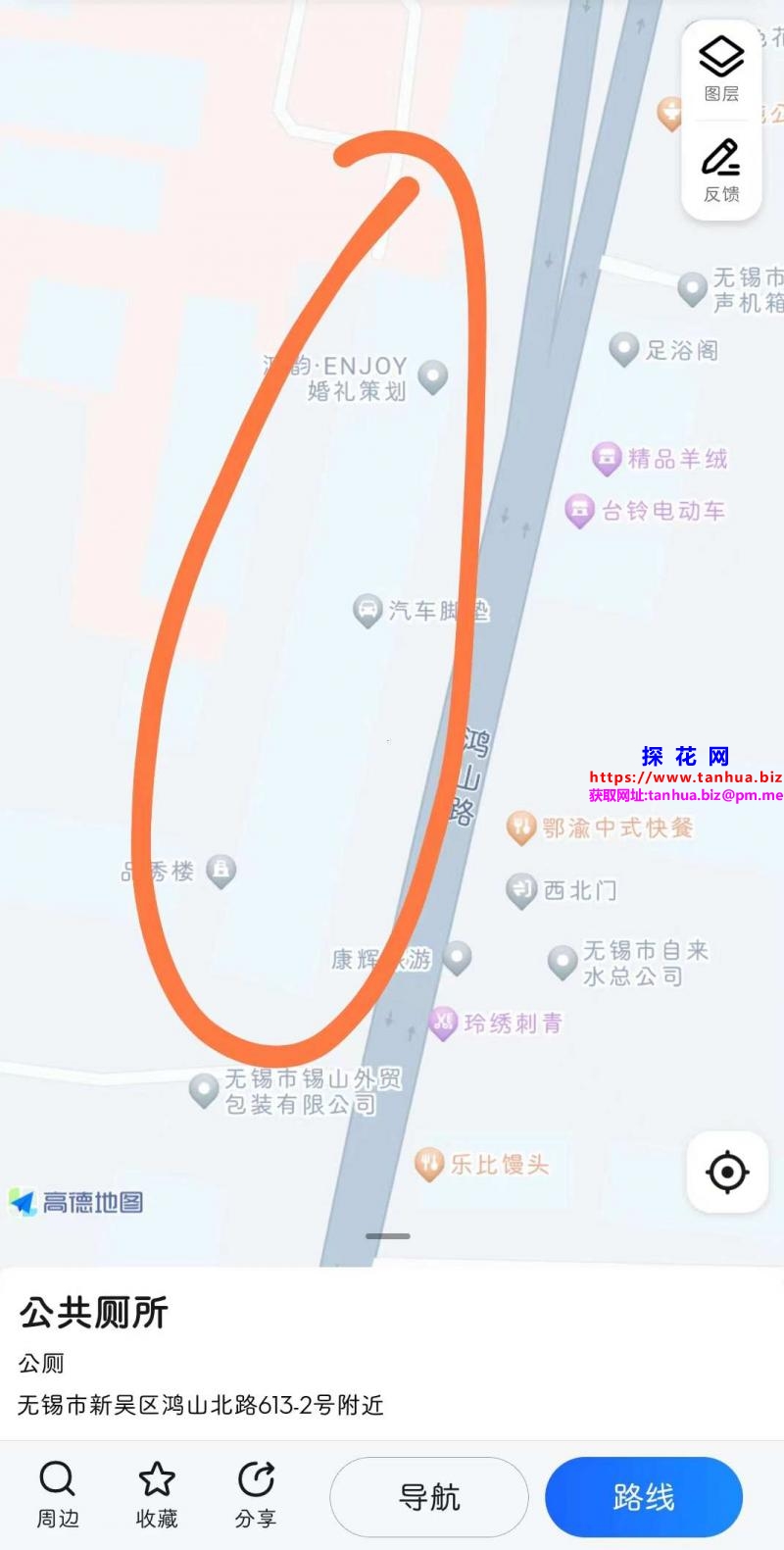
Task: Open the 鄂渝中式快餐 restaurant marker
Action: (x=520, y=828)
